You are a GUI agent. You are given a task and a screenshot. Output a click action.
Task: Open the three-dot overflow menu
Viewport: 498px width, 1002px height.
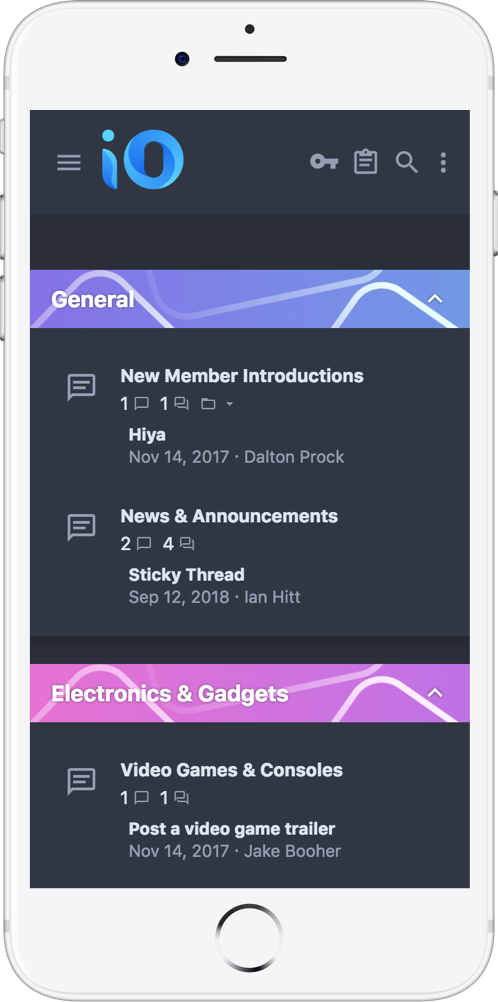point(443,162)
